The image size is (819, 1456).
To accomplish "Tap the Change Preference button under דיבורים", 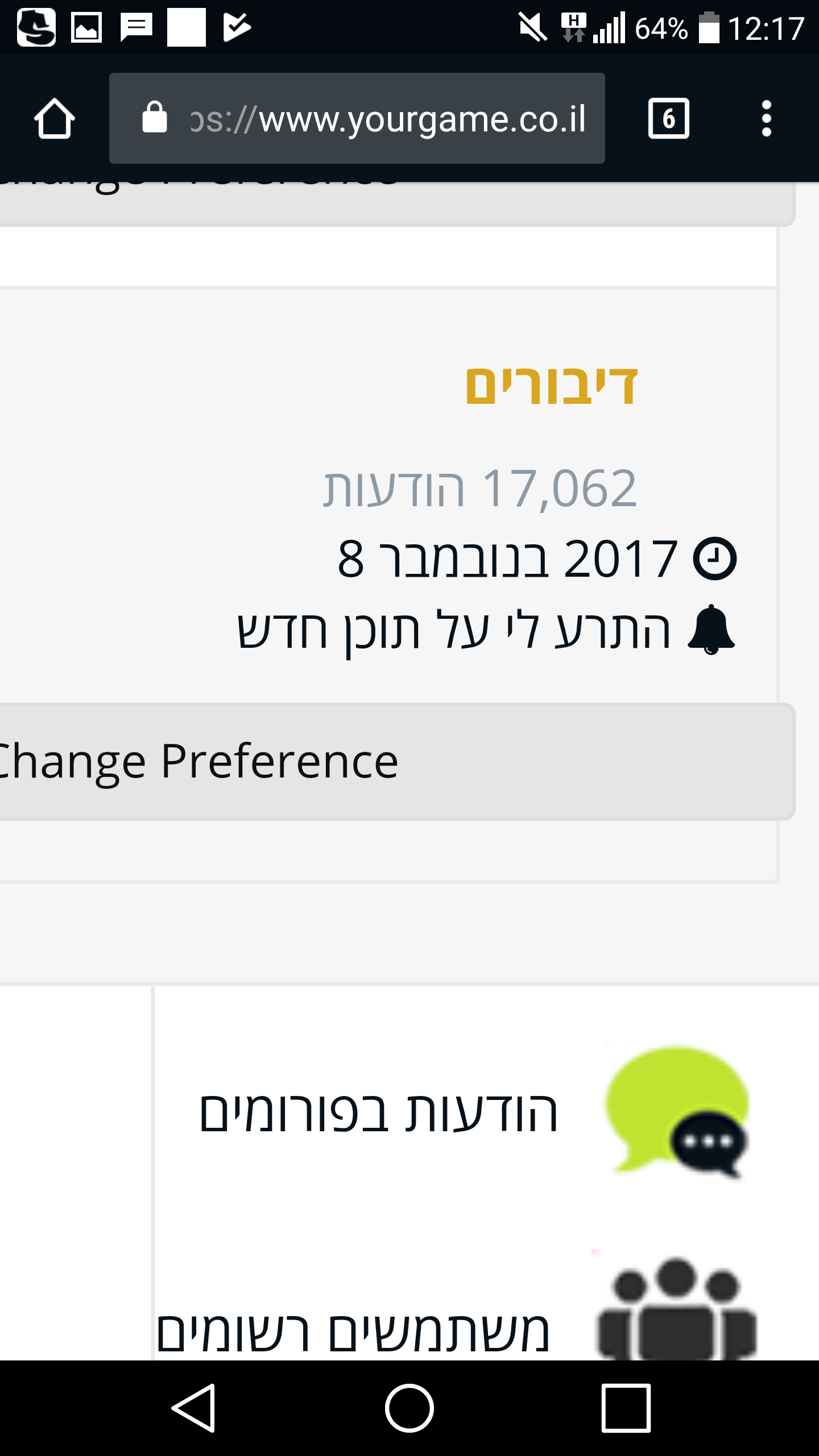I will [x=396, y=762].
